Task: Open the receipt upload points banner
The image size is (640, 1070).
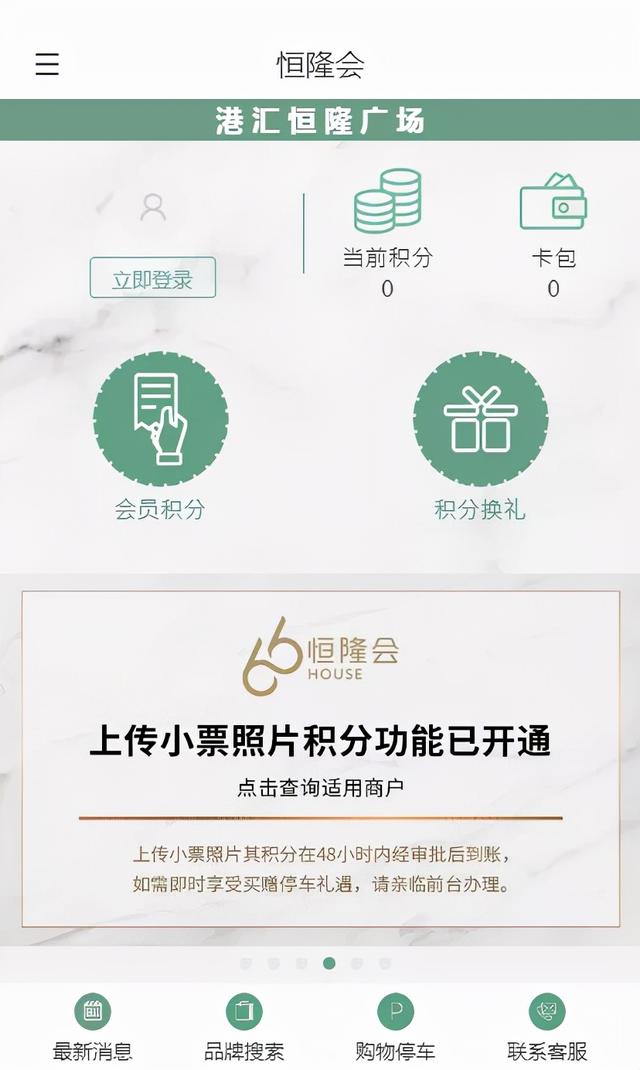Action: coord(321,759)
